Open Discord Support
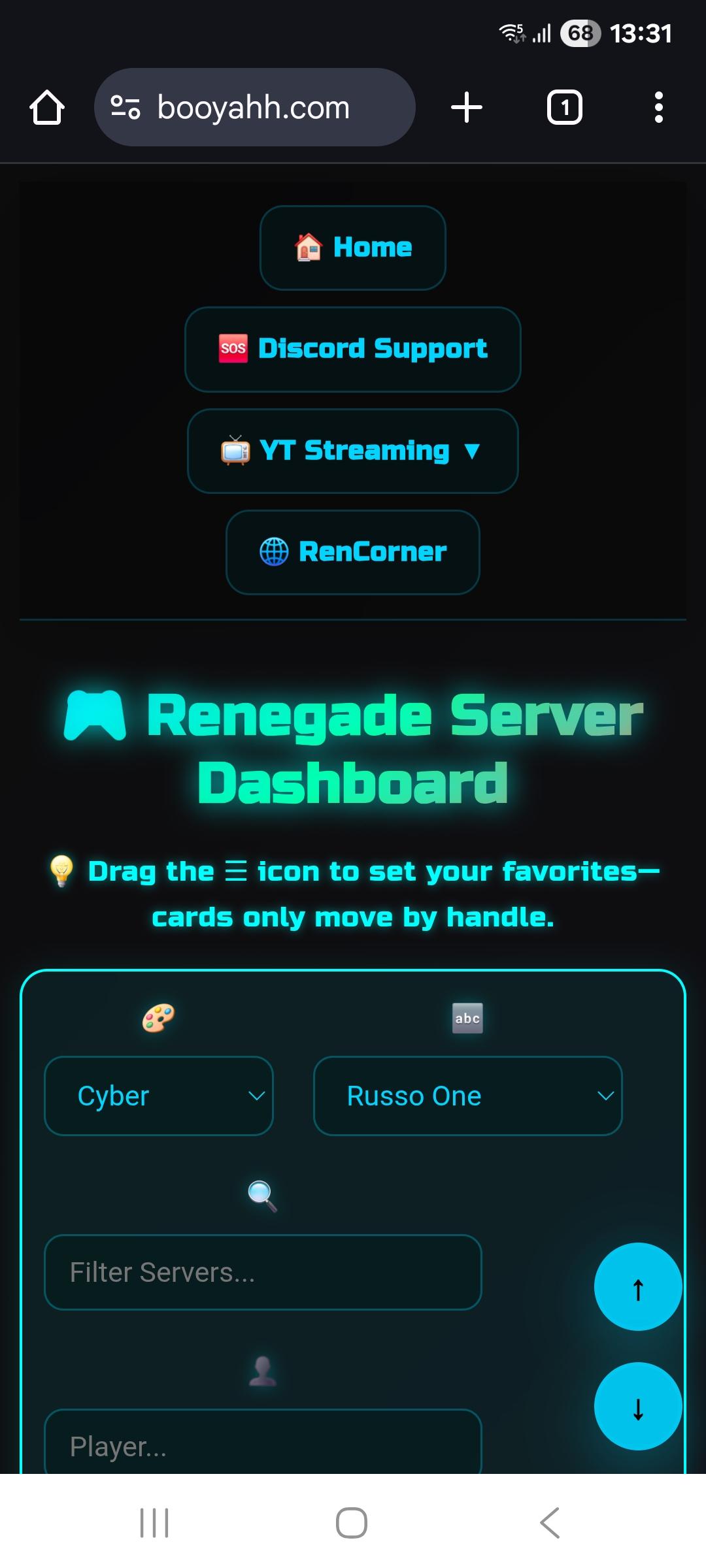The image size is (706, 1568). pos(353,349)
